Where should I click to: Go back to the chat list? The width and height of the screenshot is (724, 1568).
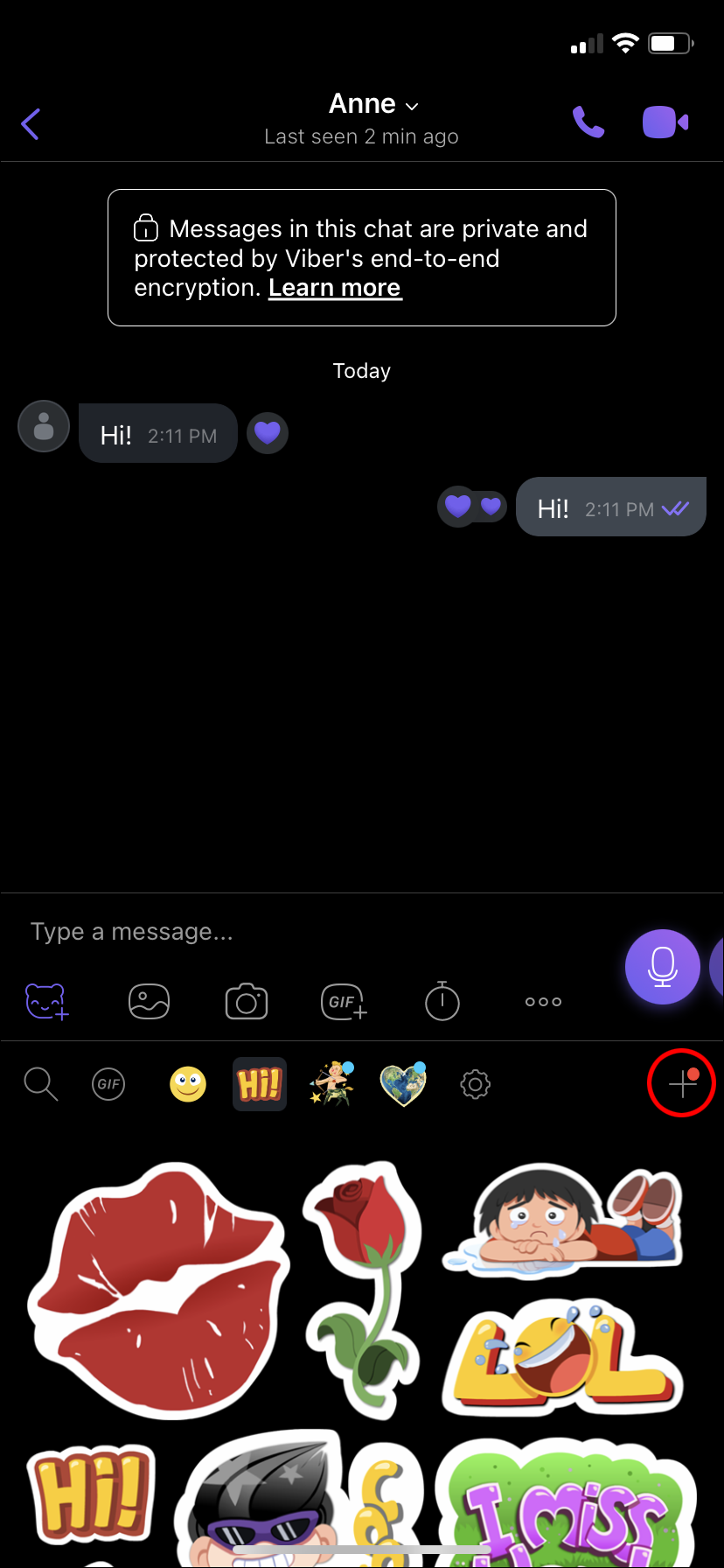point(31,124)
